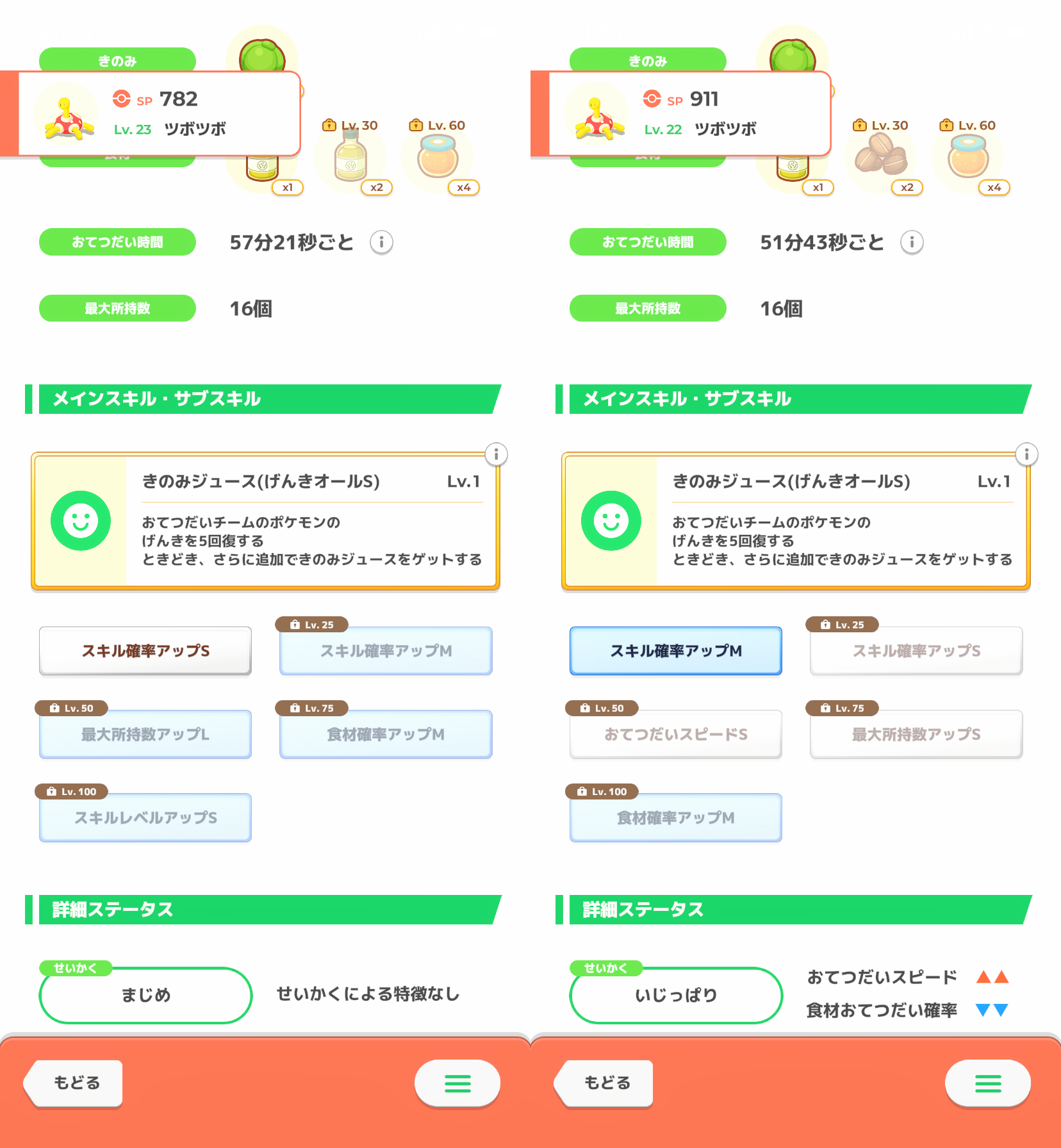View the Lv. 75 locked 食材確率アップM sub skill
Screen dimensions: 1061x1148
pos(386,734)
